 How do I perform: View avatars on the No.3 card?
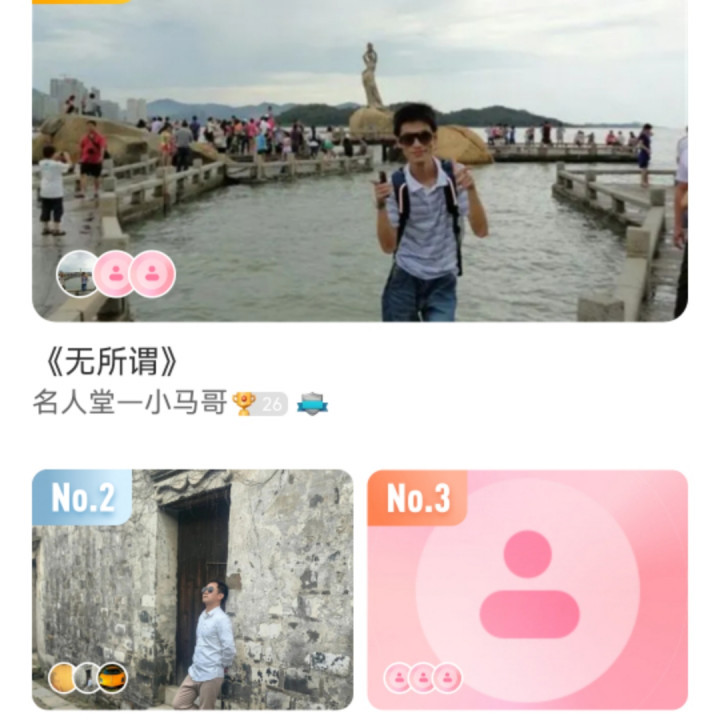(x=423, y=677)
